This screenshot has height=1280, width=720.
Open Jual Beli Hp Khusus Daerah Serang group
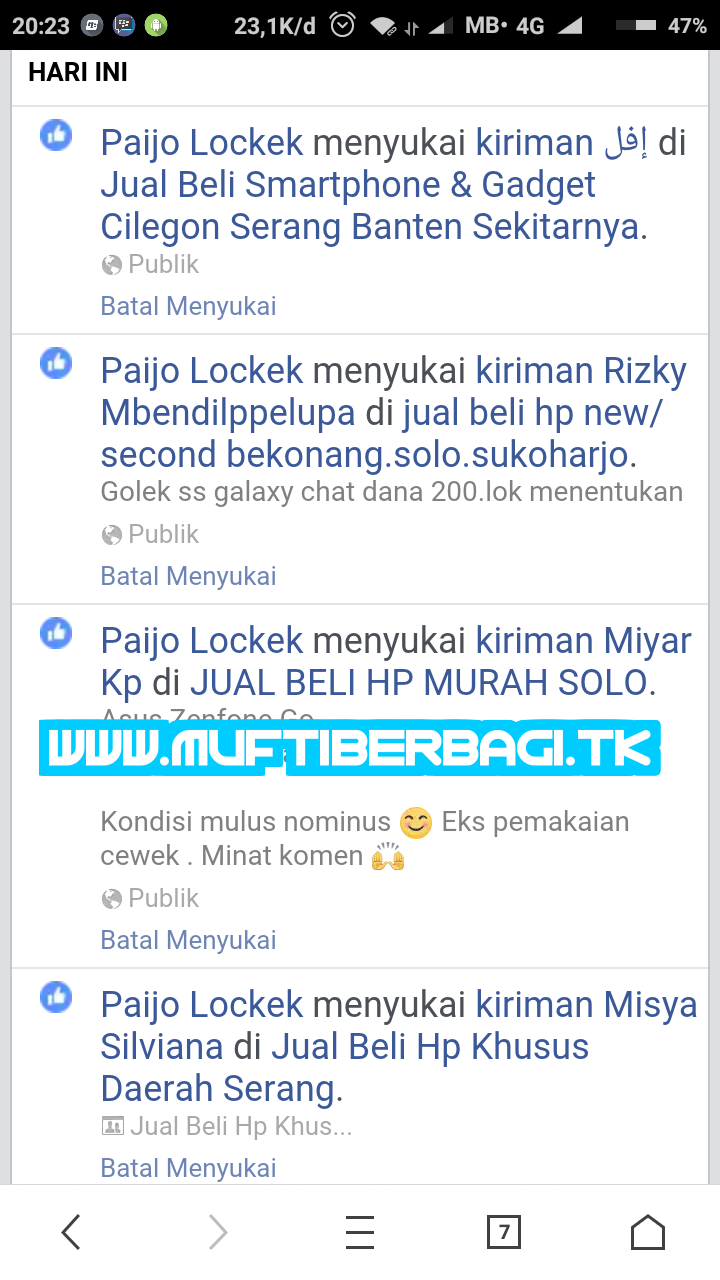tap(430, 1047)
